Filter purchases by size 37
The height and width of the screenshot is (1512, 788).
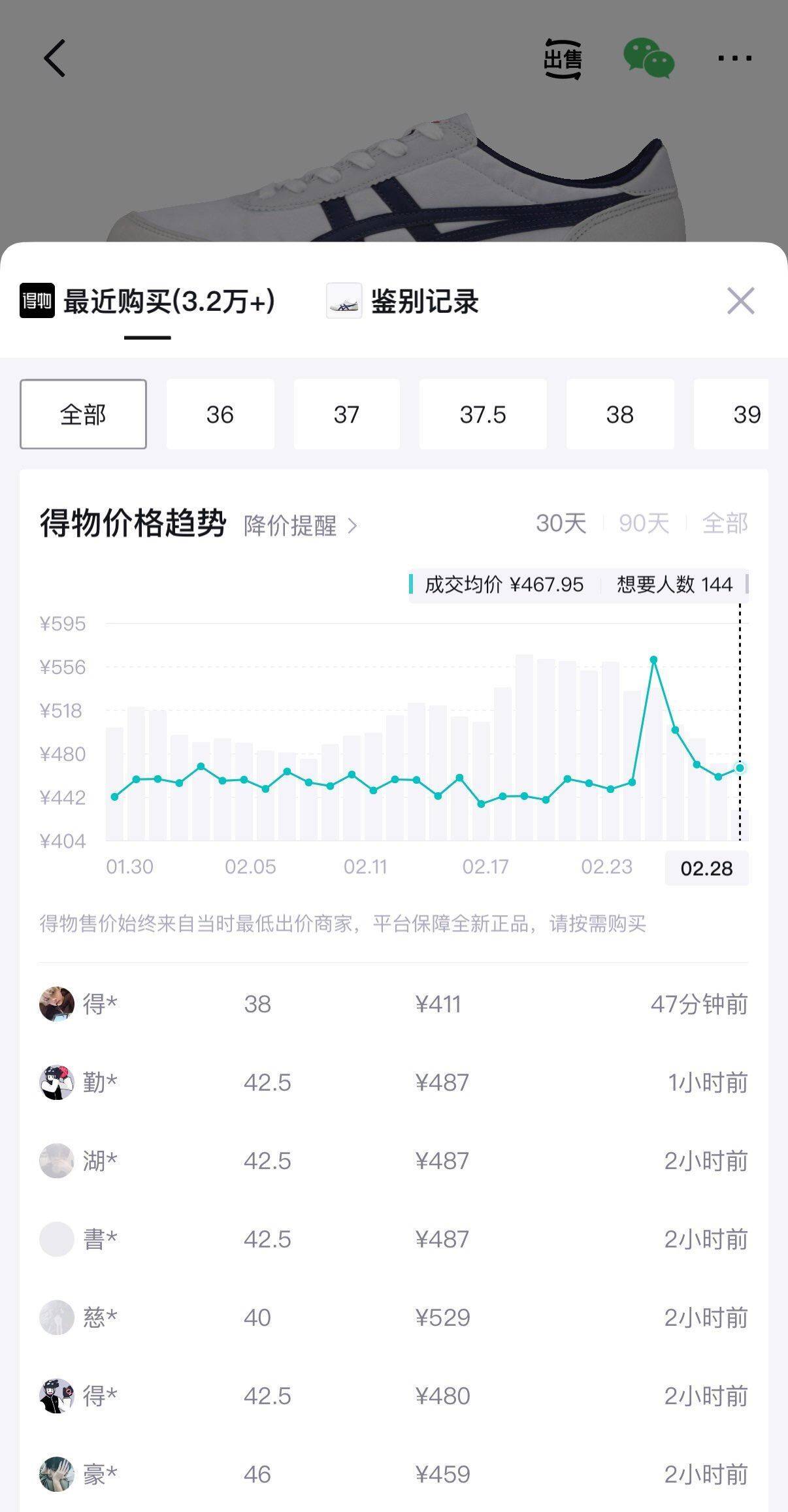[x=346, y=414]
